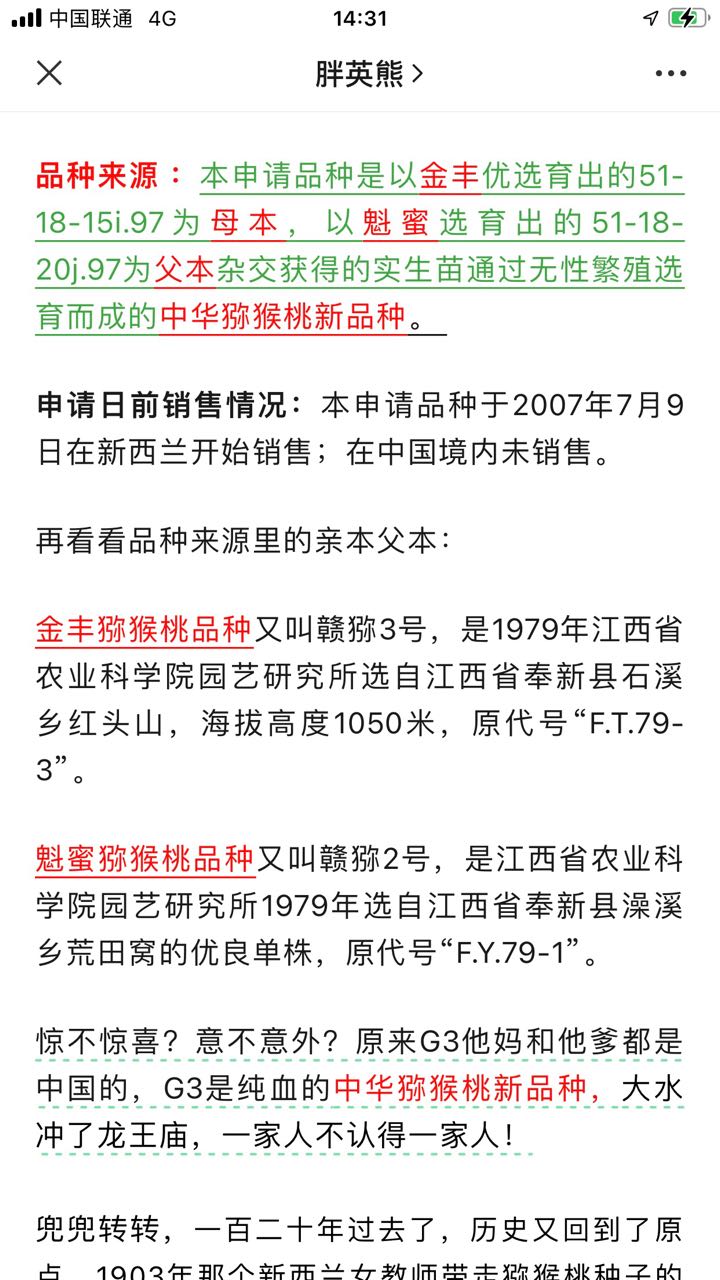Screen dimensions: 720x1280
Task: Open the 胖英熊 account profile title
Action: pos(369,73)
